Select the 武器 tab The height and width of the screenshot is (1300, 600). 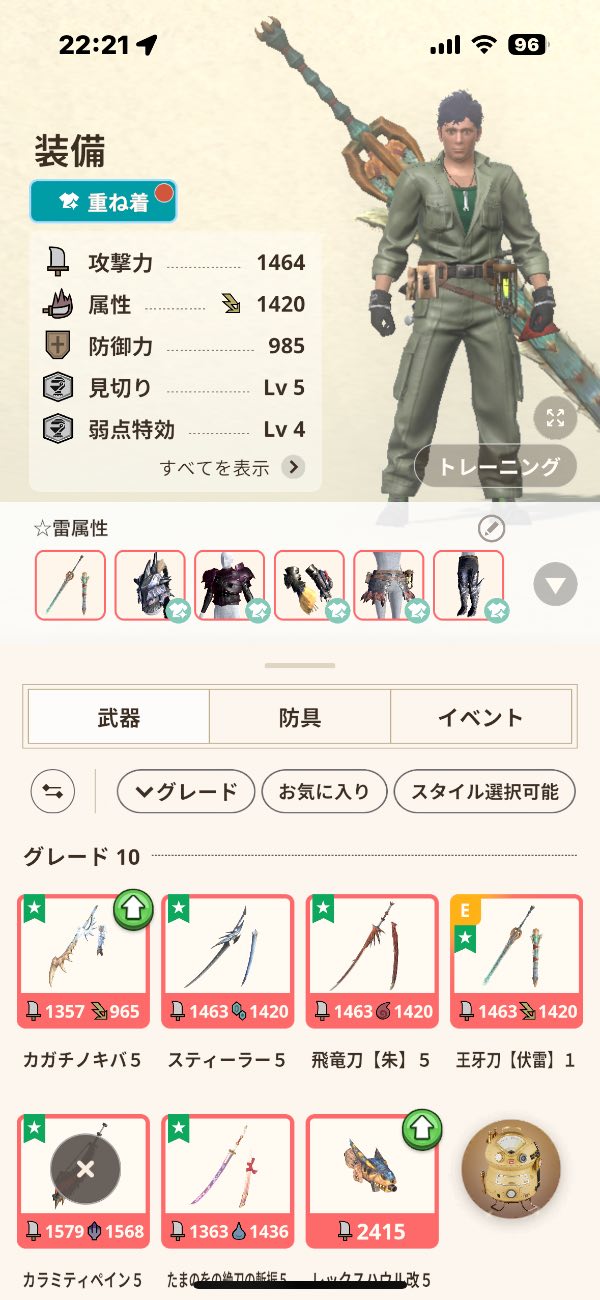point(119,717)
